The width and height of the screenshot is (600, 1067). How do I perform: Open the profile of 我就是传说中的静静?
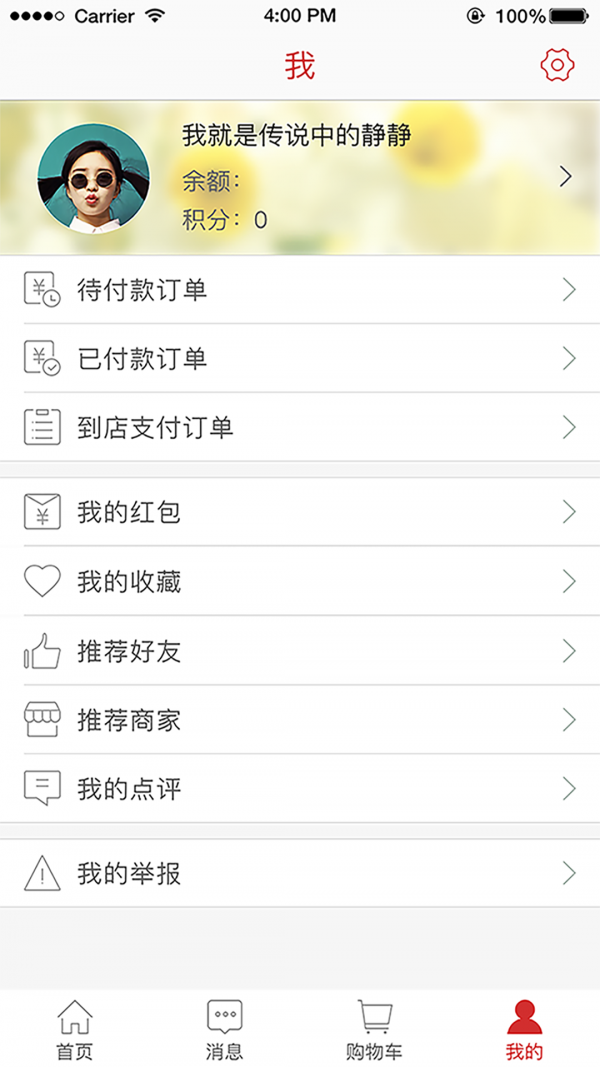[x=300, y=177]
